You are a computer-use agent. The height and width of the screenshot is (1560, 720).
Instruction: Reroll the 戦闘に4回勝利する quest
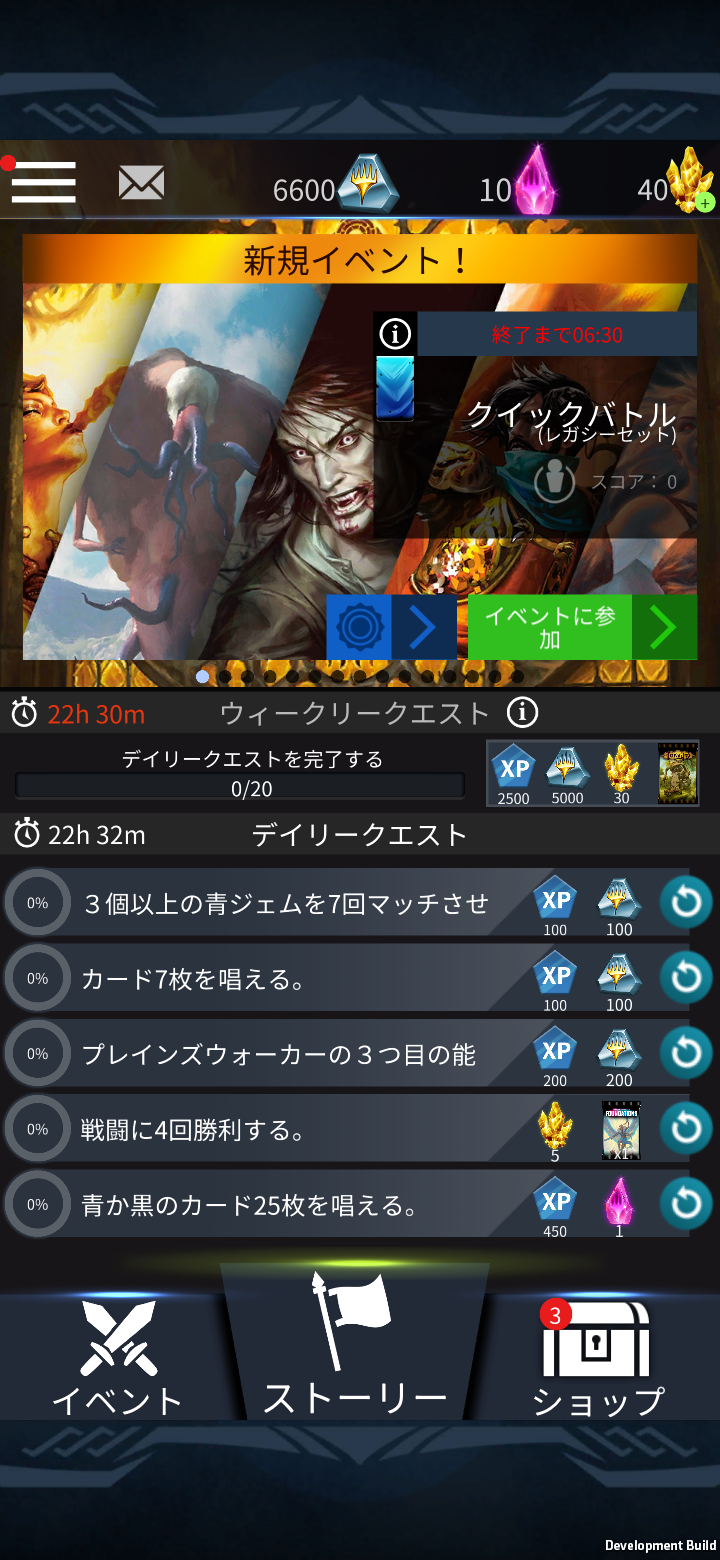pos(686,1129)
